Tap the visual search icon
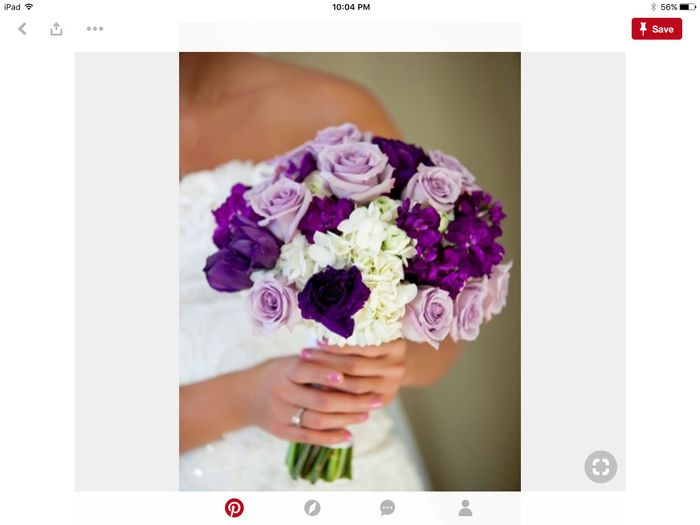700x525 pixels. [600, 467]
